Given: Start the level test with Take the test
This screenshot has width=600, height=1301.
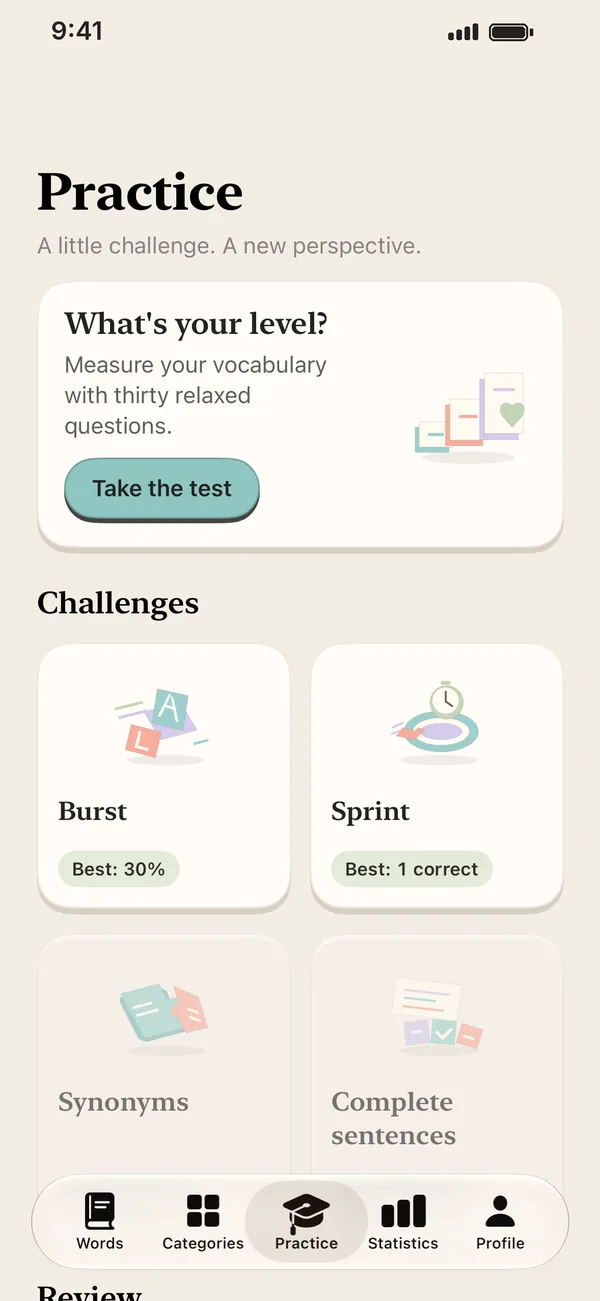Looking at the screenshot, I should click(162, 489).
